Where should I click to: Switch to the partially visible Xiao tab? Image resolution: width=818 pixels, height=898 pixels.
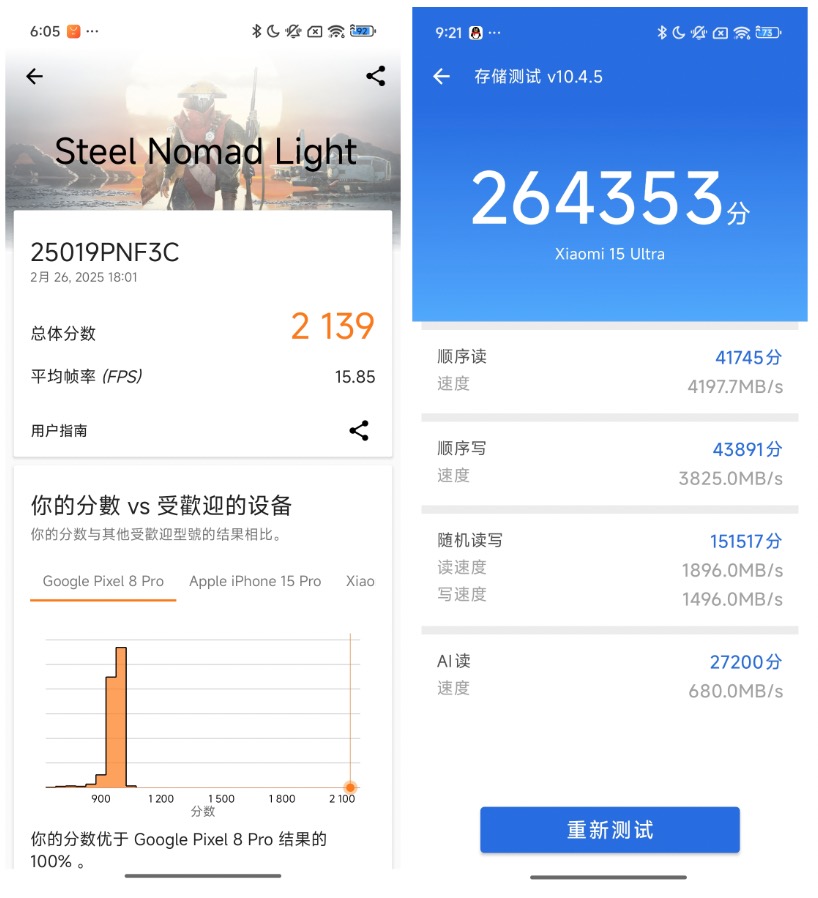(x=361, y=581)
